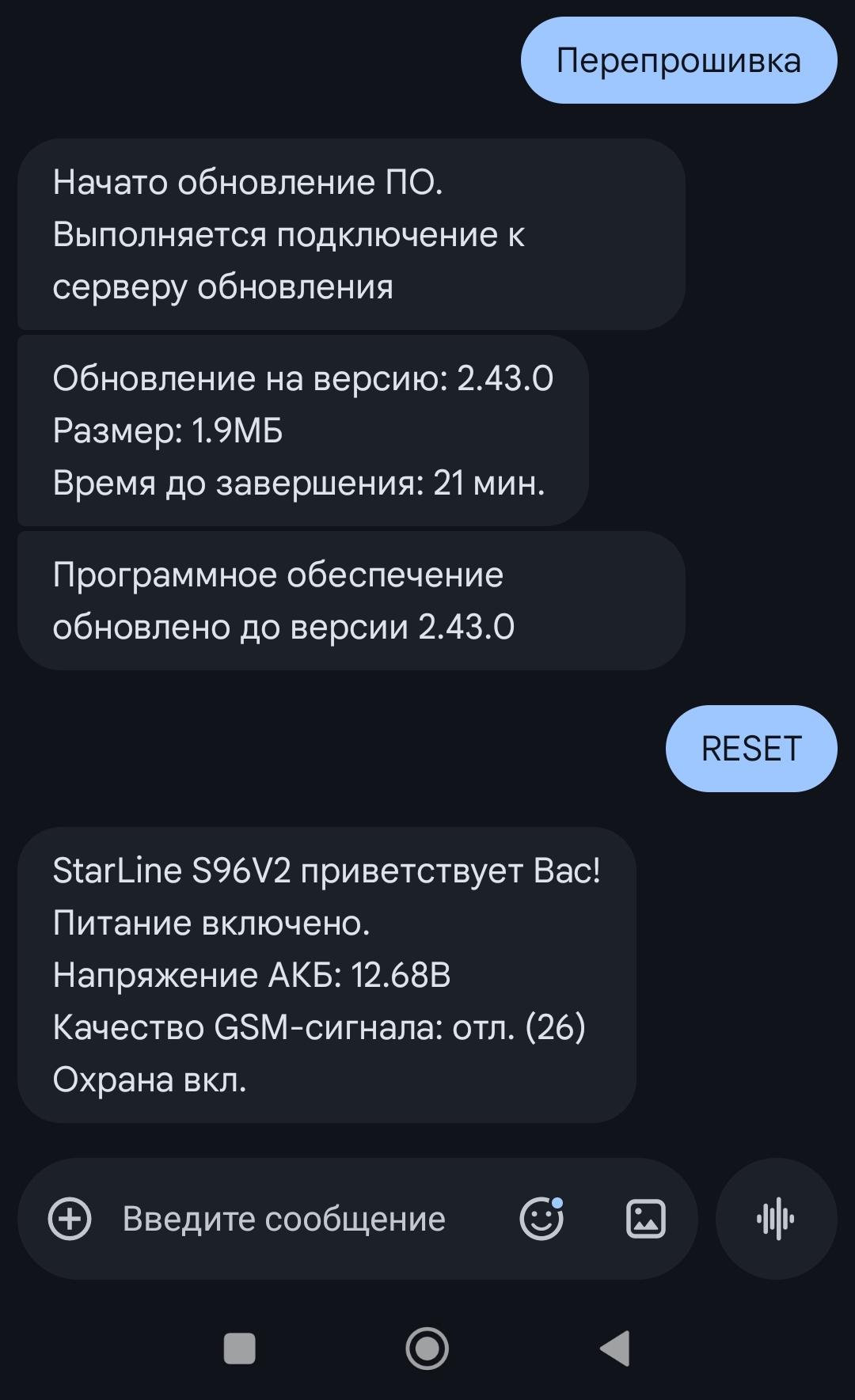This screenshot has width=855, height=1400.
Task: Open the emoji picker
Action: tap(541, 1219)
